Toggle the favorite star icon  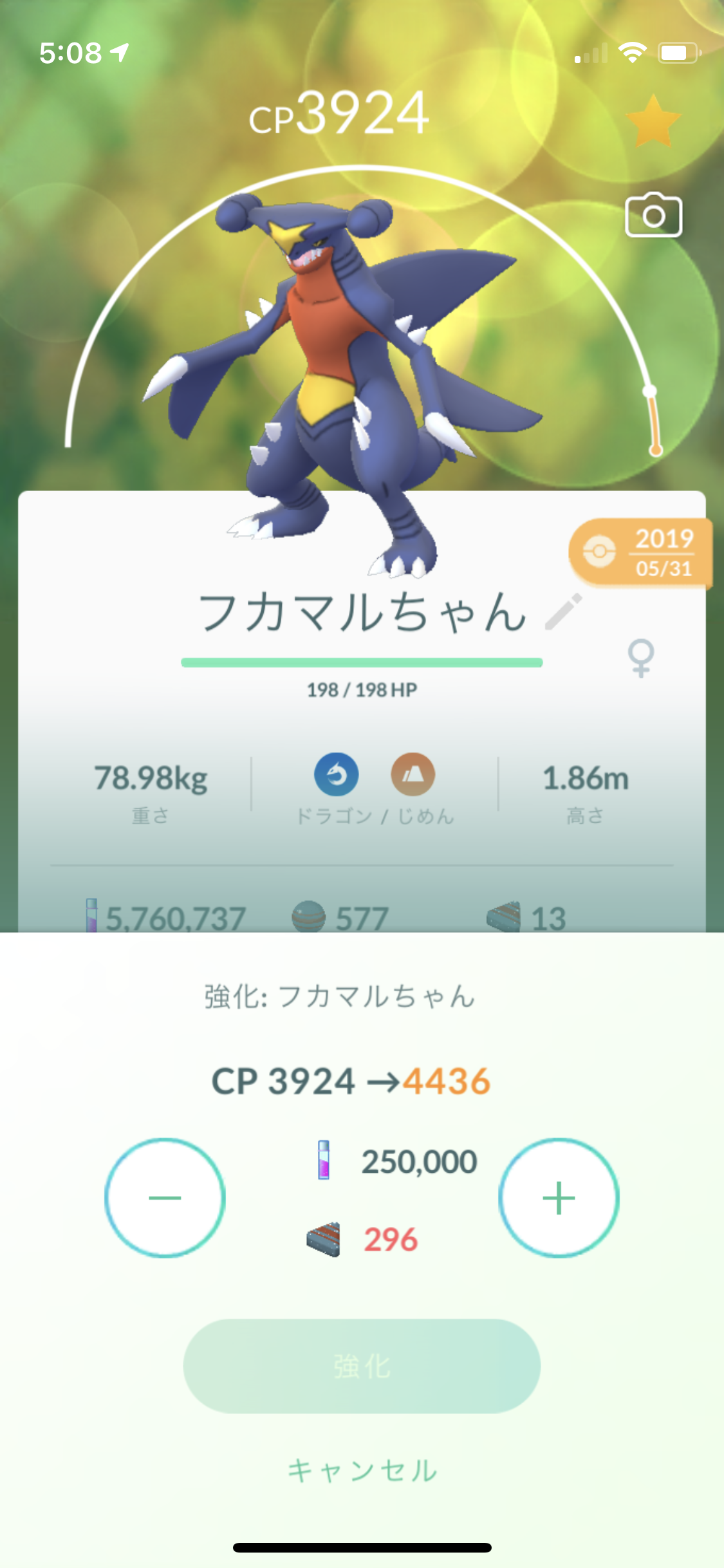pos(653,121)
